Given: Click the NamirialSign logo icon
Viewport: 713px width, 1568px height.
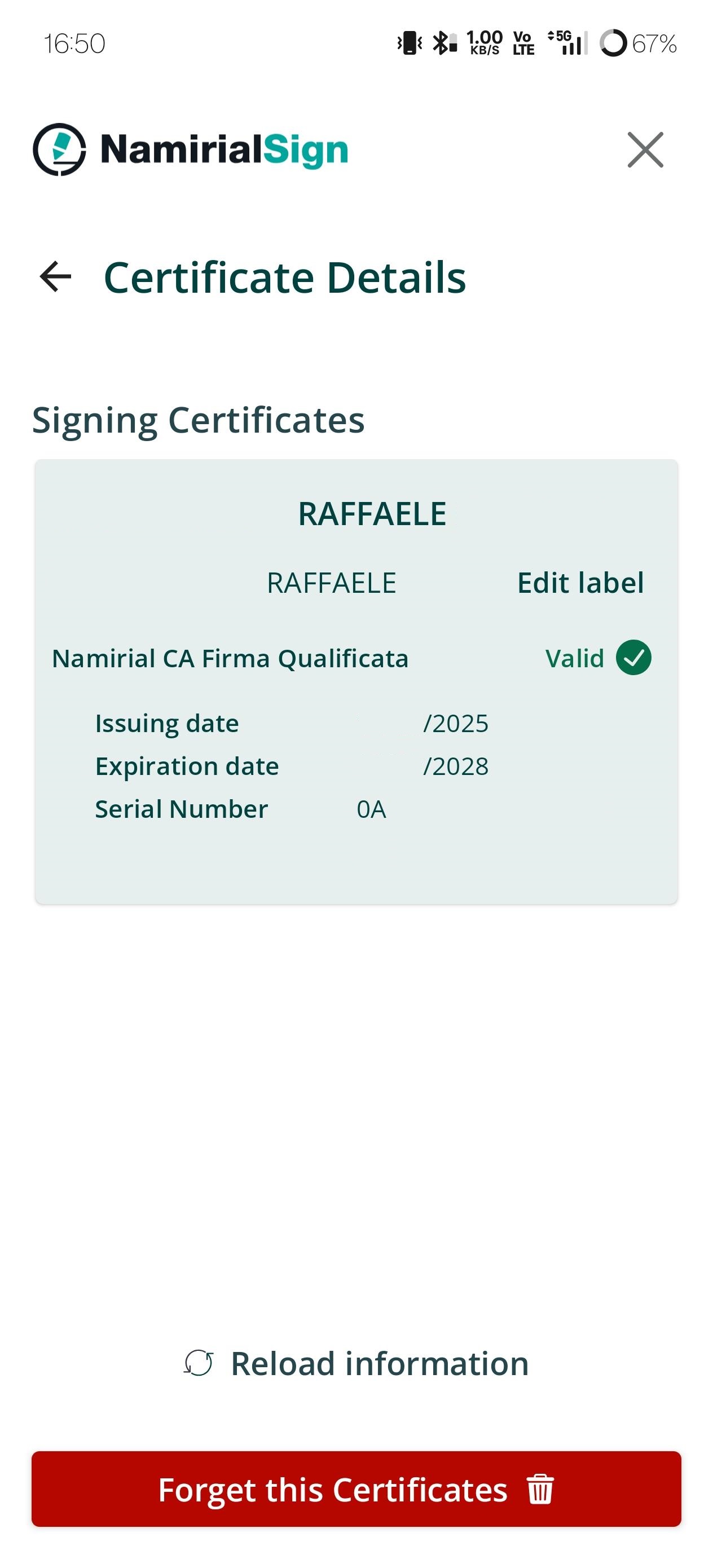Looking at the screenshot, I should [59, 149].
